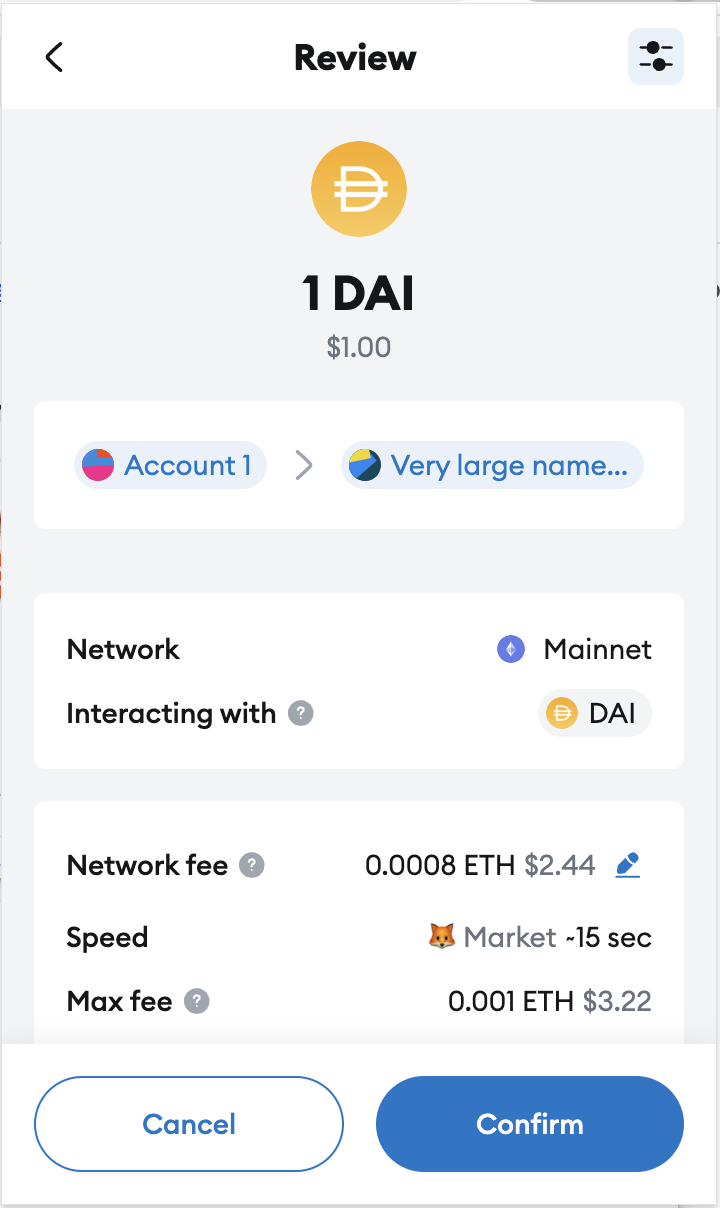720x1208 pixels.
Task: Open the Max fee help tooltip
Action: point(197,1001)
